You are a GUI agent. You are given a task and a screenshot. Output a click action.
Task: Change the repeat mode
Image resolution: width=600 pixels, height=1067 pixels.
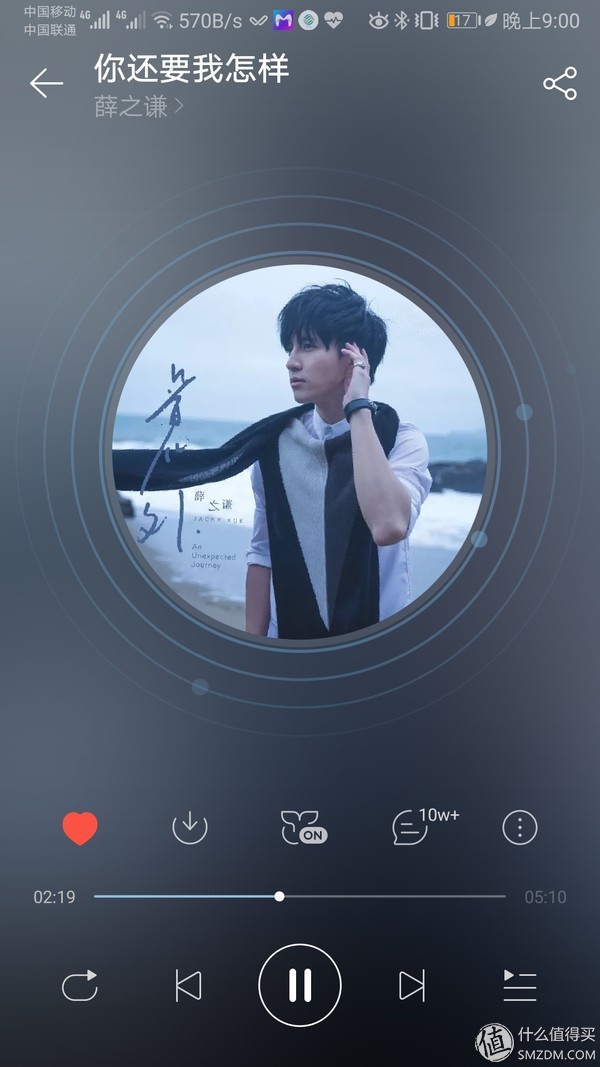[x=80, y=986]
